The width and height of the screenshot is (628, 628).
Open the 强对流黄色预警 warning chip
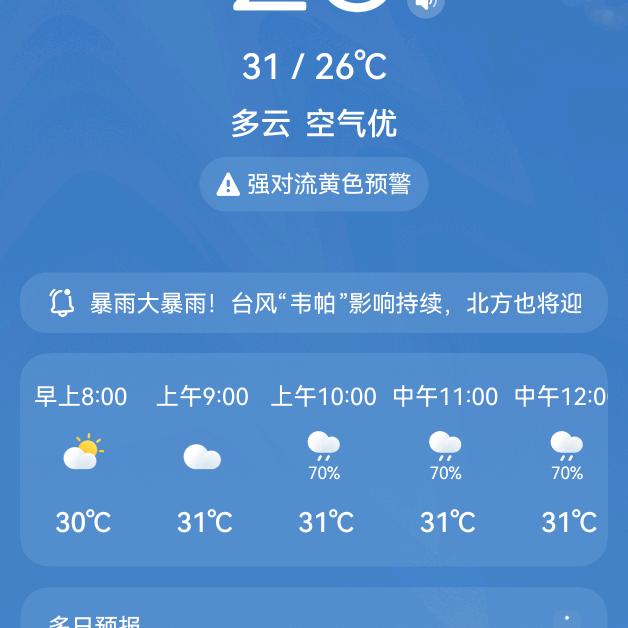[314, 185]
